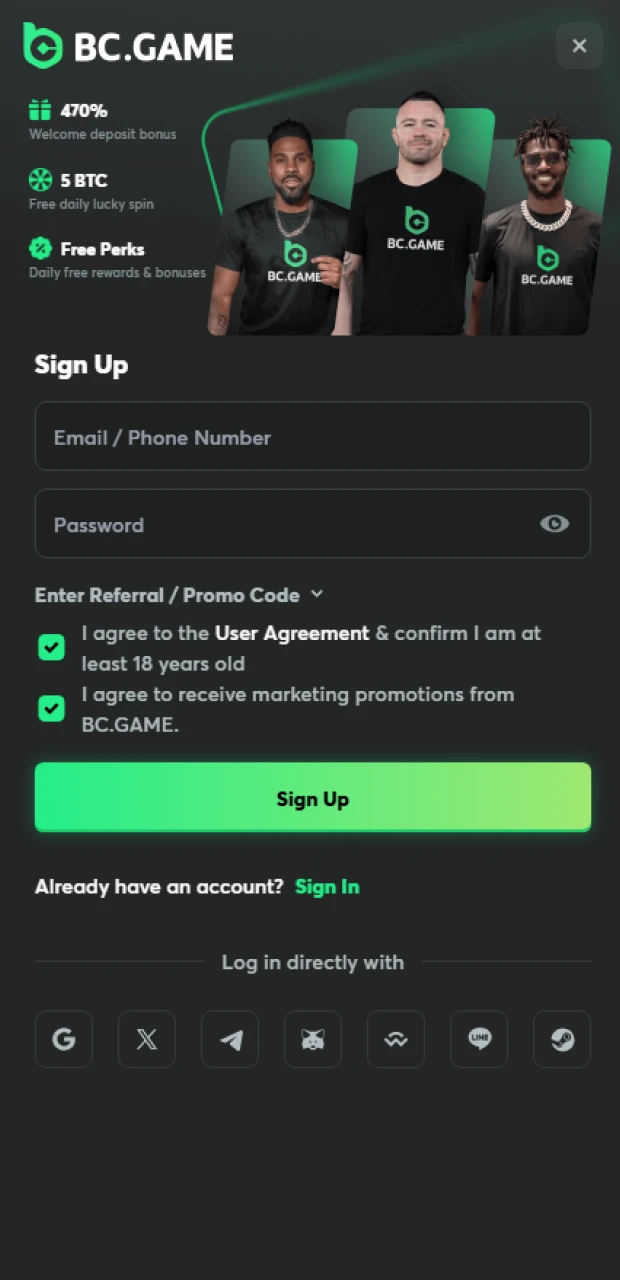Log in with Telegram
The width and height of the screenshot is (620, 1280).
(230, 1039)
